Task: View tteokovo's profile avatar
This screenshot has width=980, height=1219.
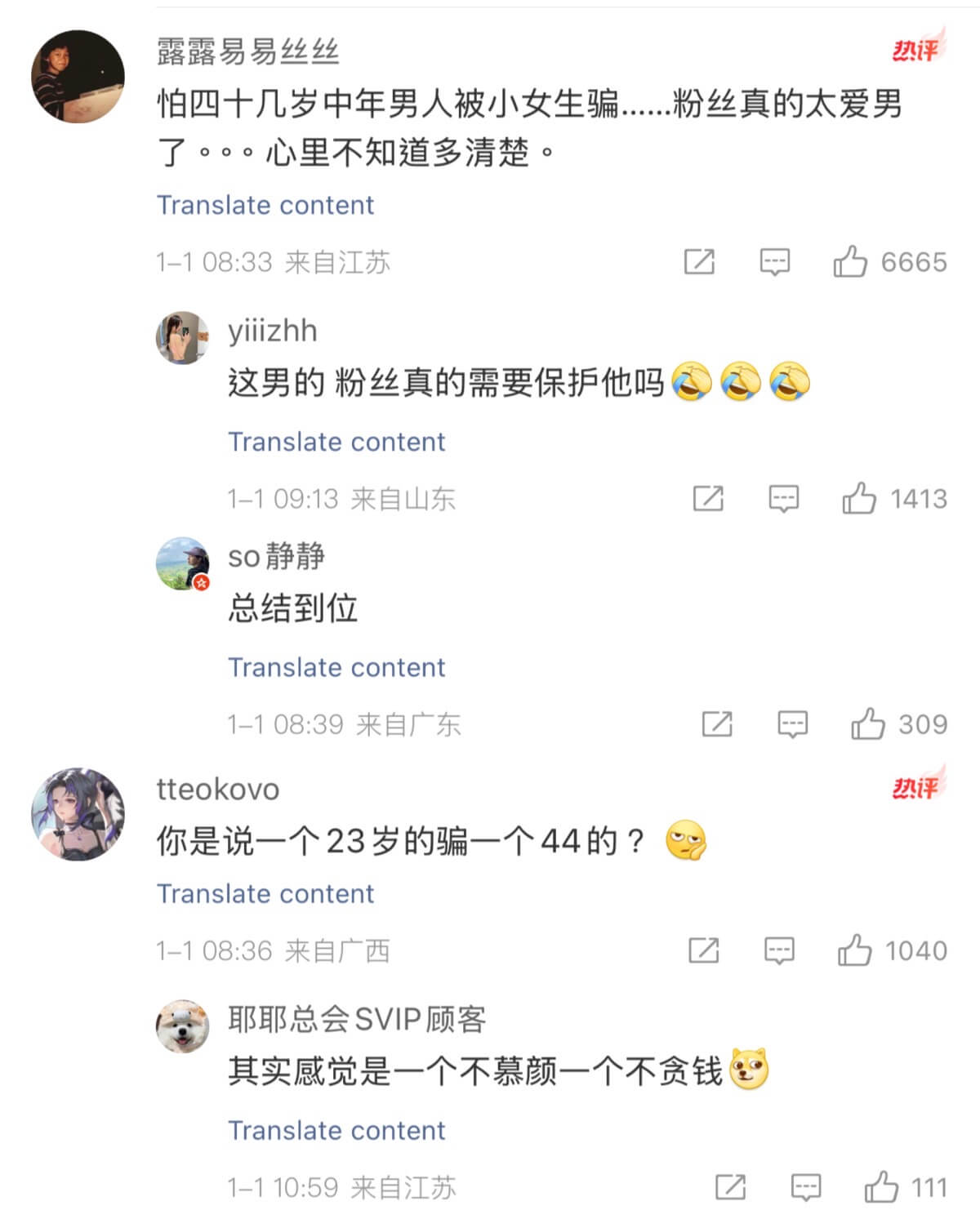Action: pyautogui.click(x=78, y=814)
